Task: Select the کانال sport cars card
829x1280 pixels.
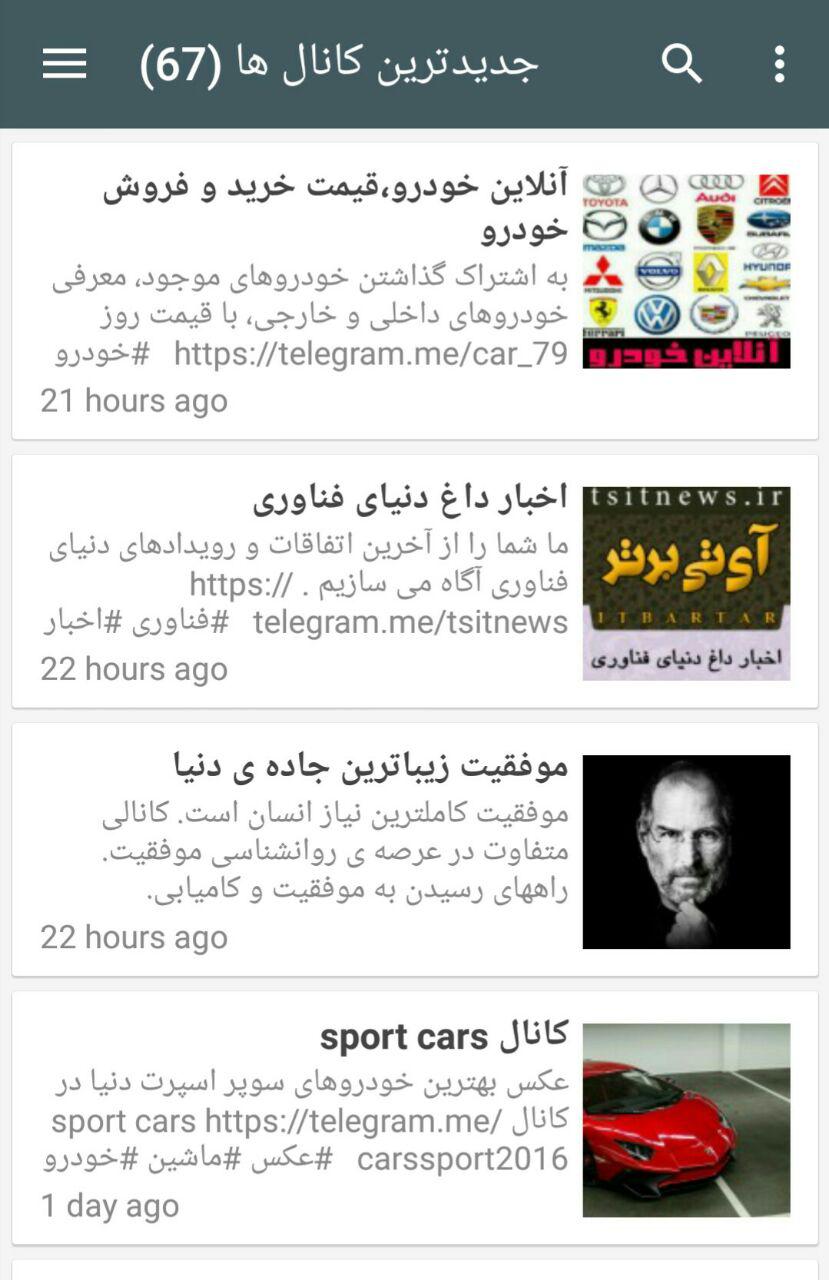Action: pyautogui.click(x=414, y=1117)
